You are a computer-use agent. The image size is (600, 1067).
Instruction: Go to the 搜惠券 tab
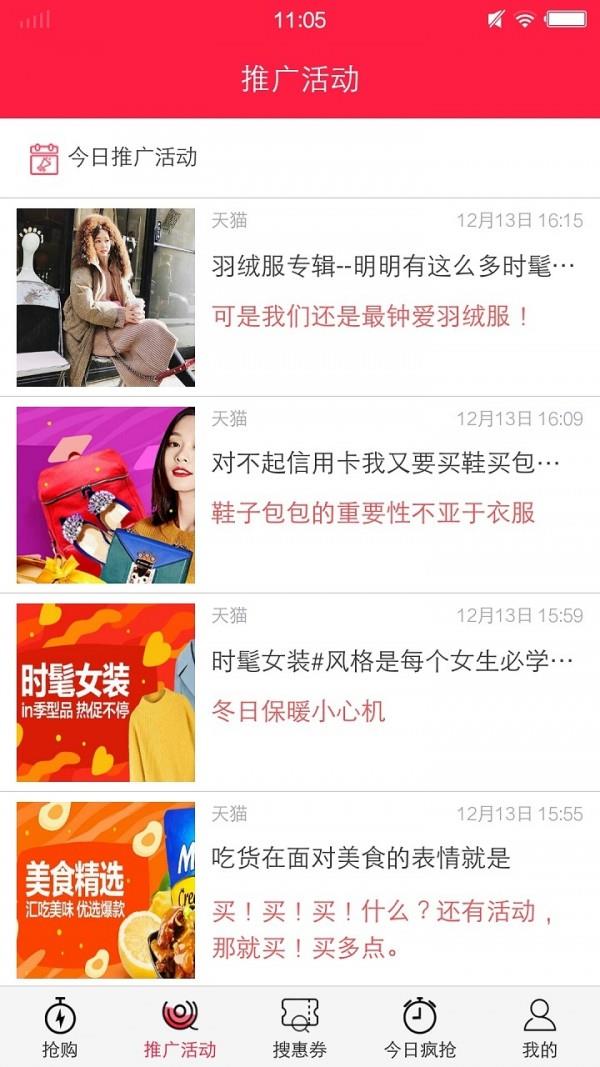[x=300, y=1028]
